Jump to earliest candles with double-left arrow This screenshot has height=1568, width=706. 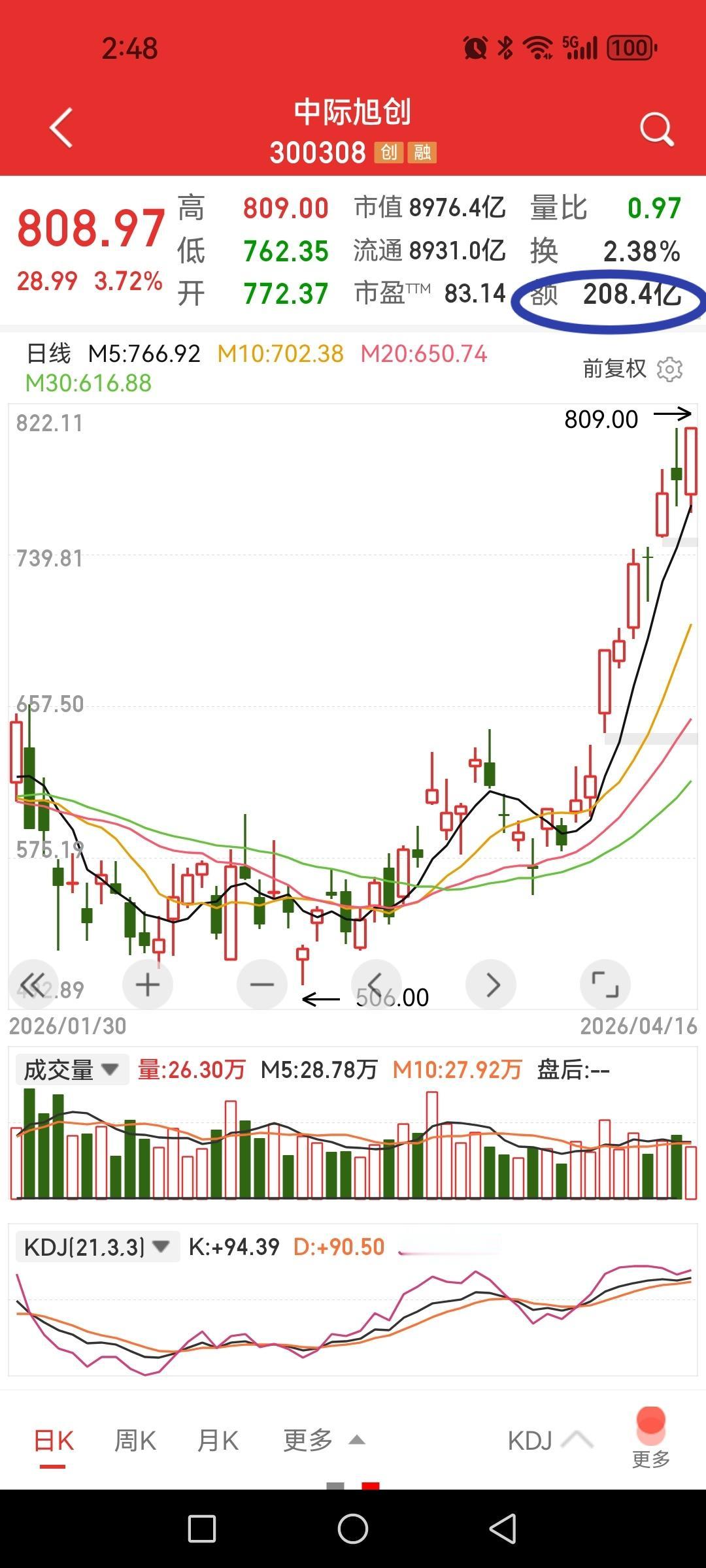coord(33,984)
